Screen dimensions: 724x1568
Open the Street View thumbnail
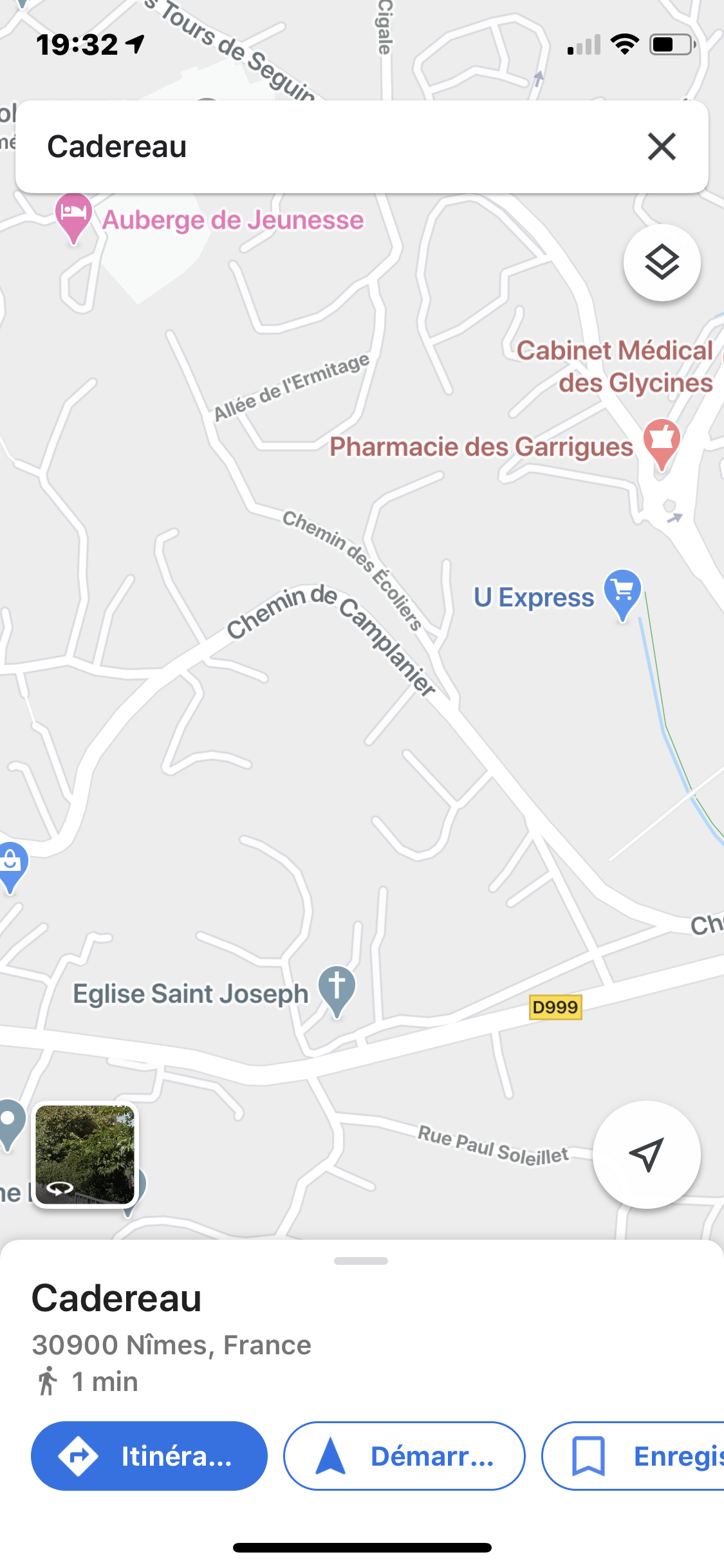(85, 1155)
